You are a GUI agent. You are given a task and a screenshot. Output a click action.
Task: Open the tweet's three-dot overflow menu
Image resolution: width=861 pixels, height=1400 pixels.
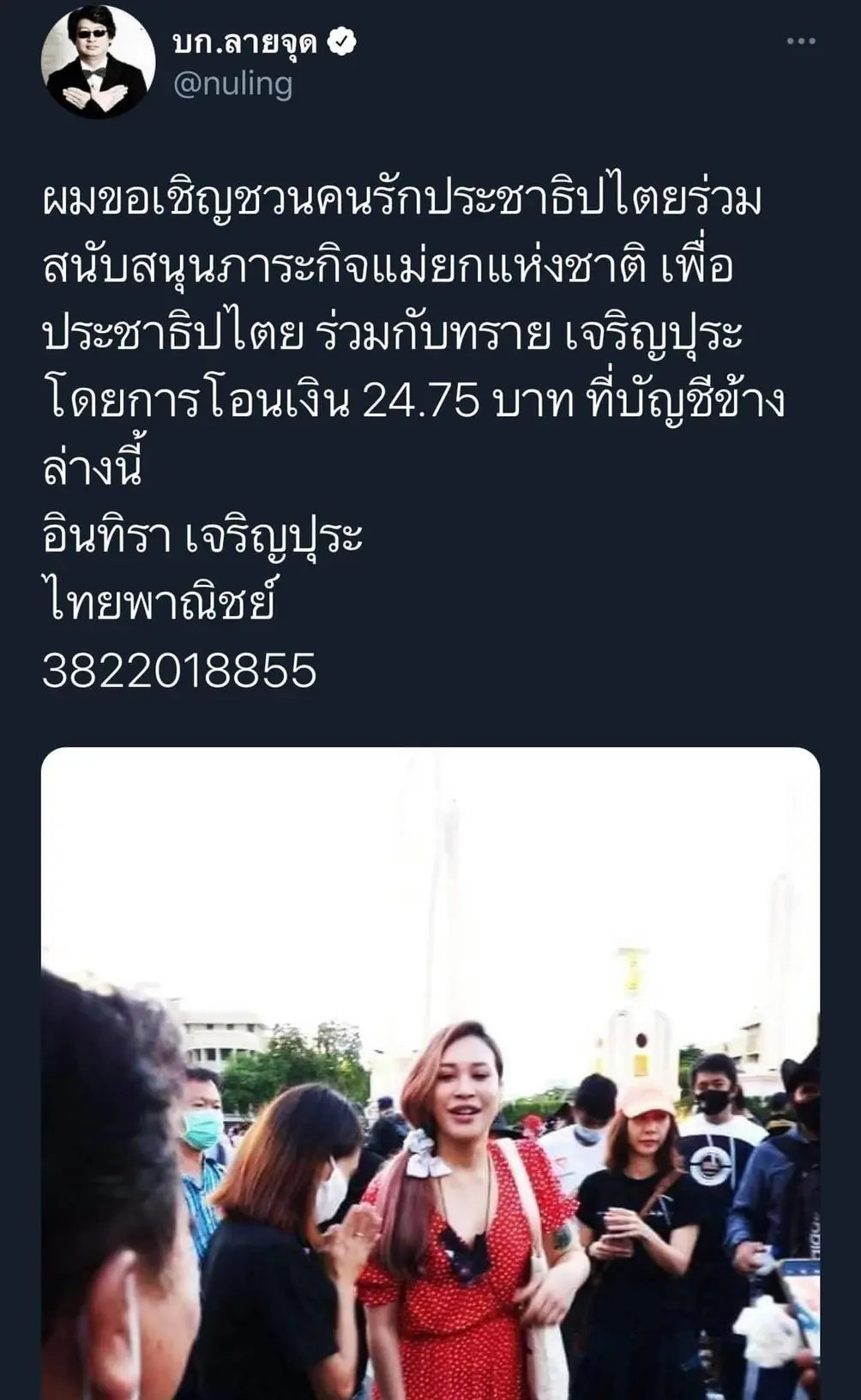pos(801,41)
